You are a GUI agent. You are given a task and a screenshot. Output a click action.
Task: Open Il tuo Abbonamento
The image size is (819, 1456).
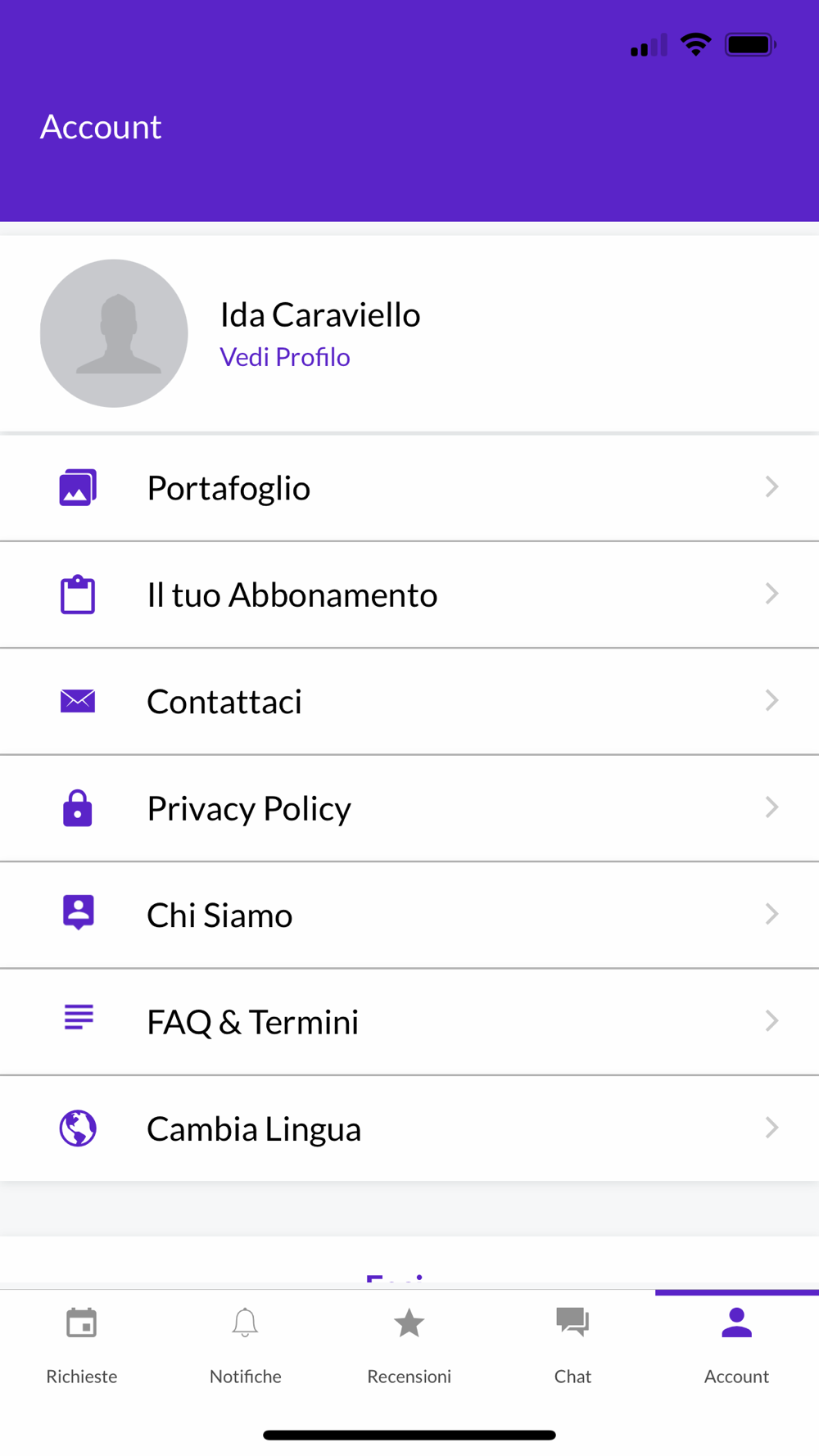[x=409, y=595]
